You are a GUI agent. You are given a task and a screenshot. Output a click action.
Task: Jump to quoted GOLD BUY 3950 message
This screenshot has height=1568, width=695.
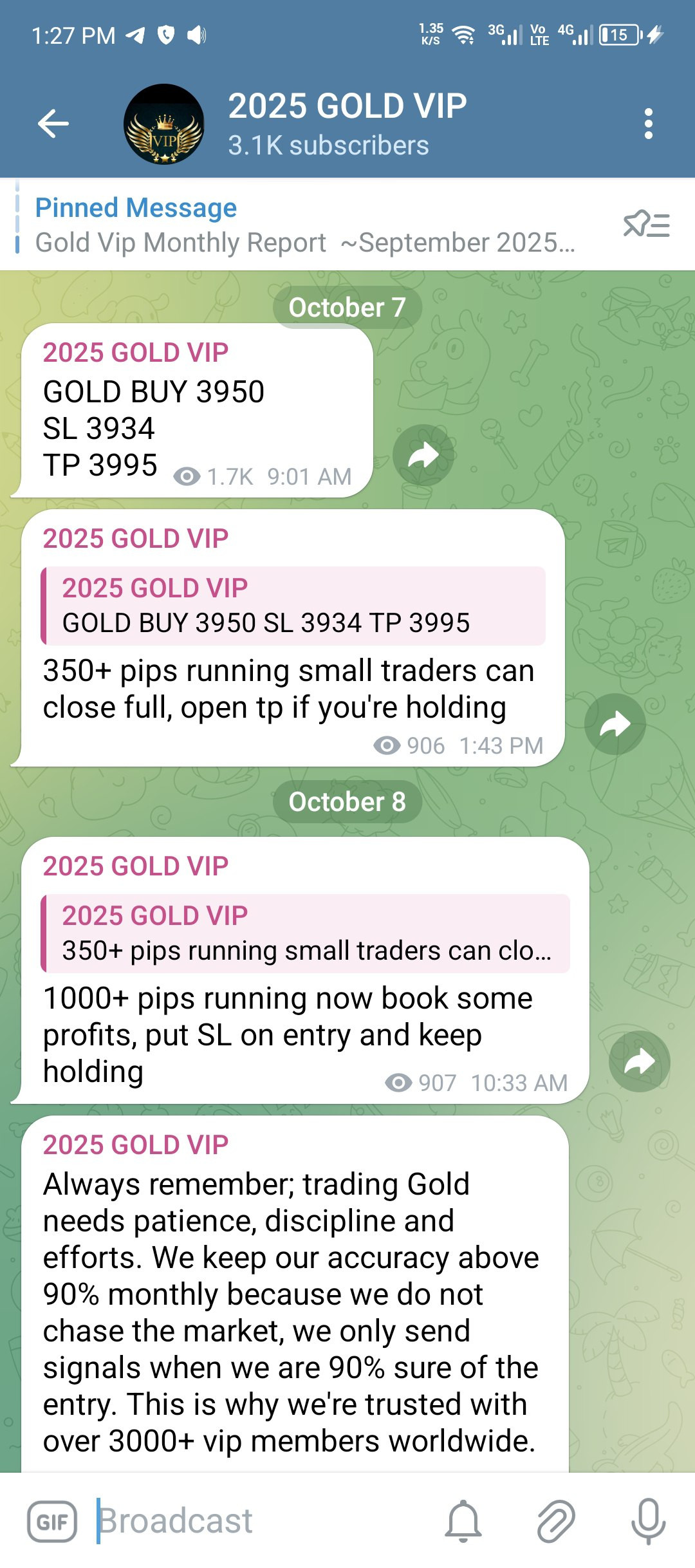point(293,606)
